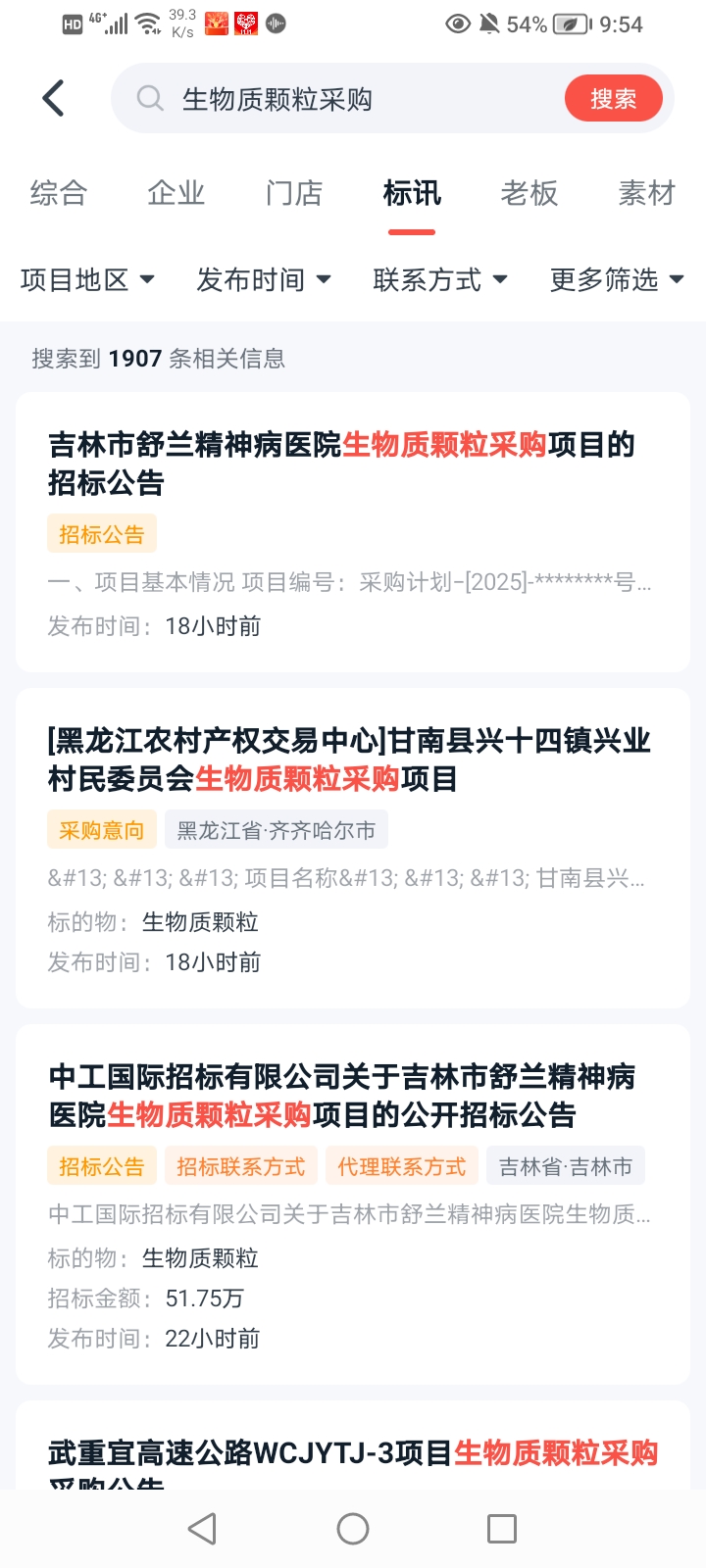Image resolution: width=706 pixels, height=1568 pixels.
Task: Tap the red 搜索 button
Action: tap(613, 99)
